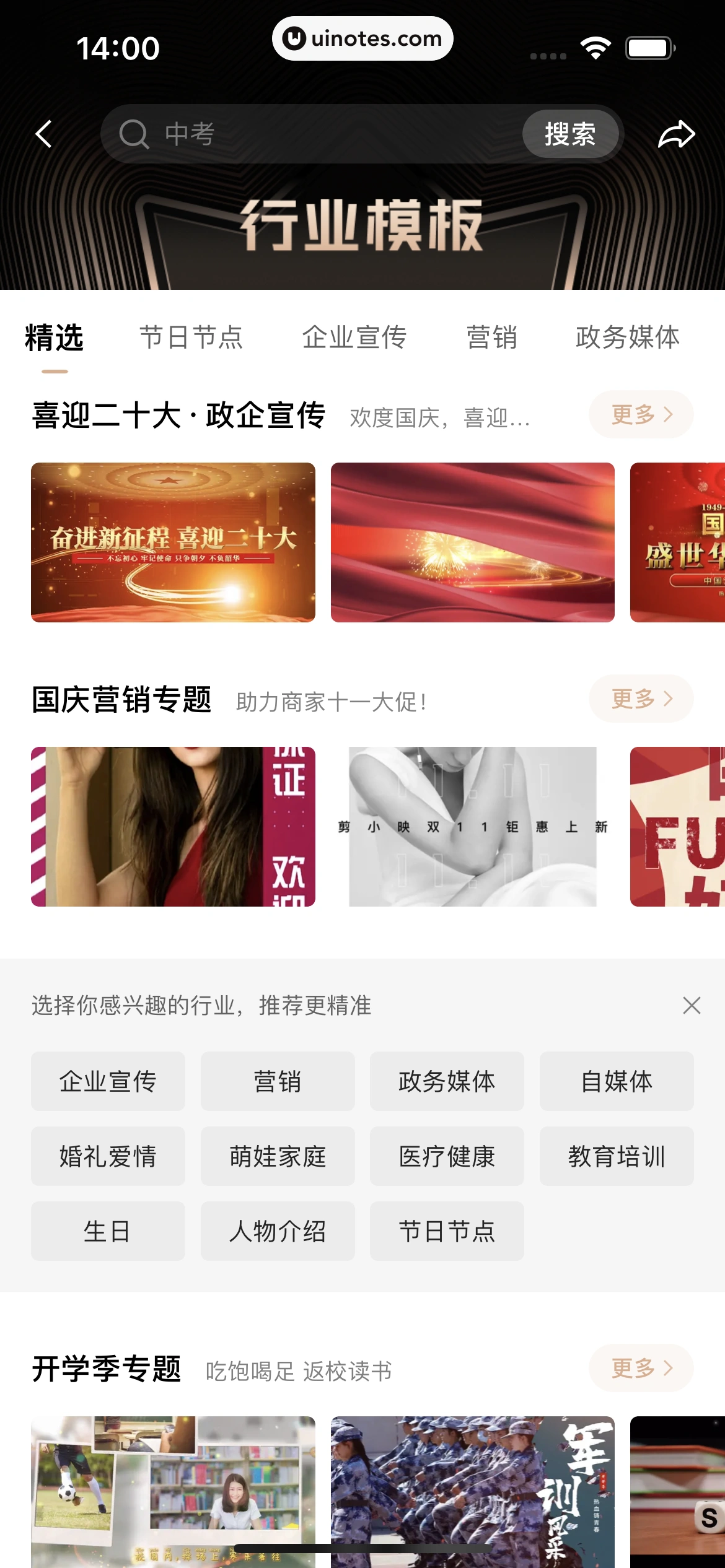Tap the 人物介绍 interest chip
The height and width of the screenshot is (1568, 725).
(x=278, y=1232)
